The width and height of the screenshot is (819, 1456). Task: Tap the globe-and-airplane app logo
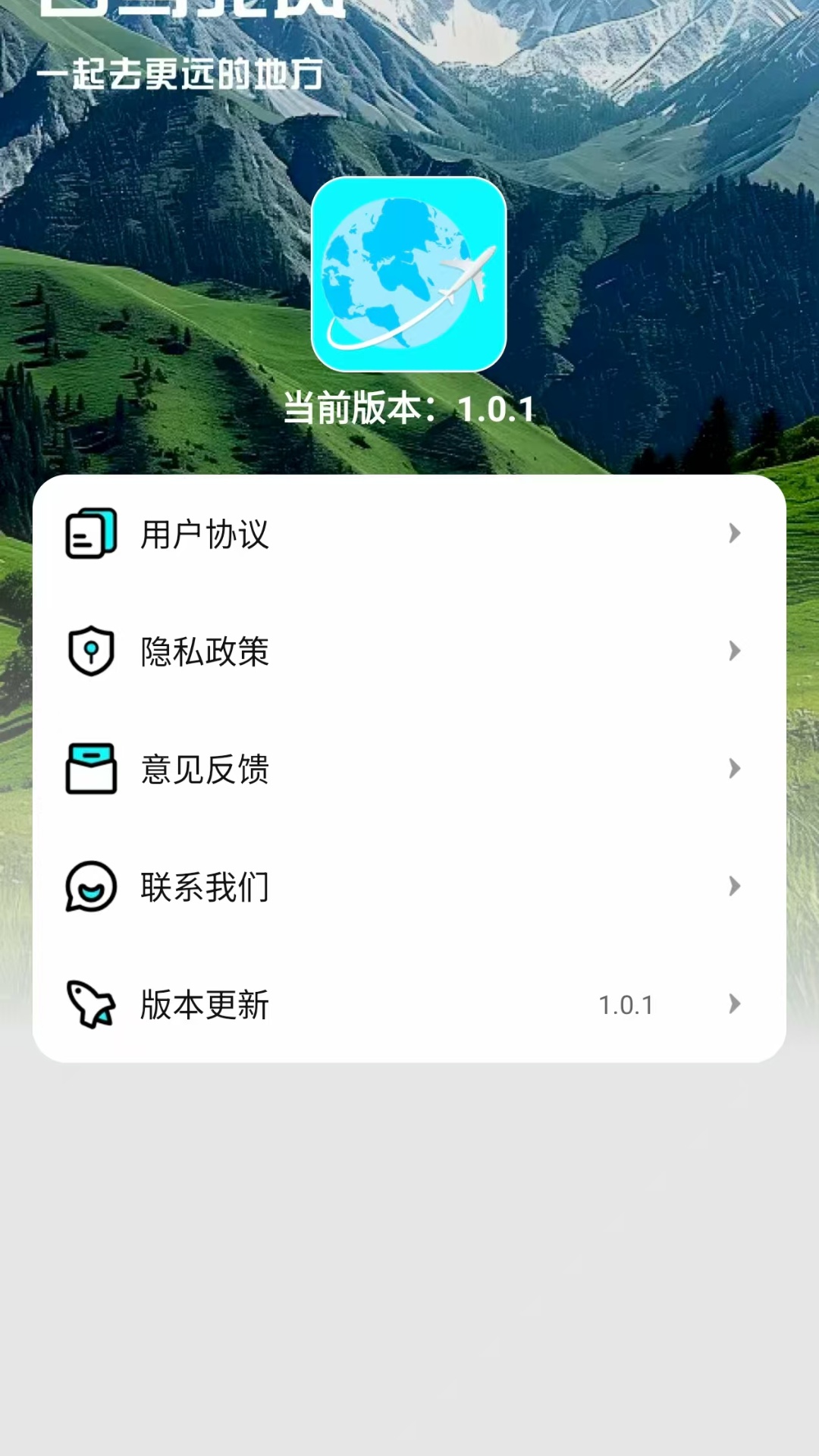(409, 273)
